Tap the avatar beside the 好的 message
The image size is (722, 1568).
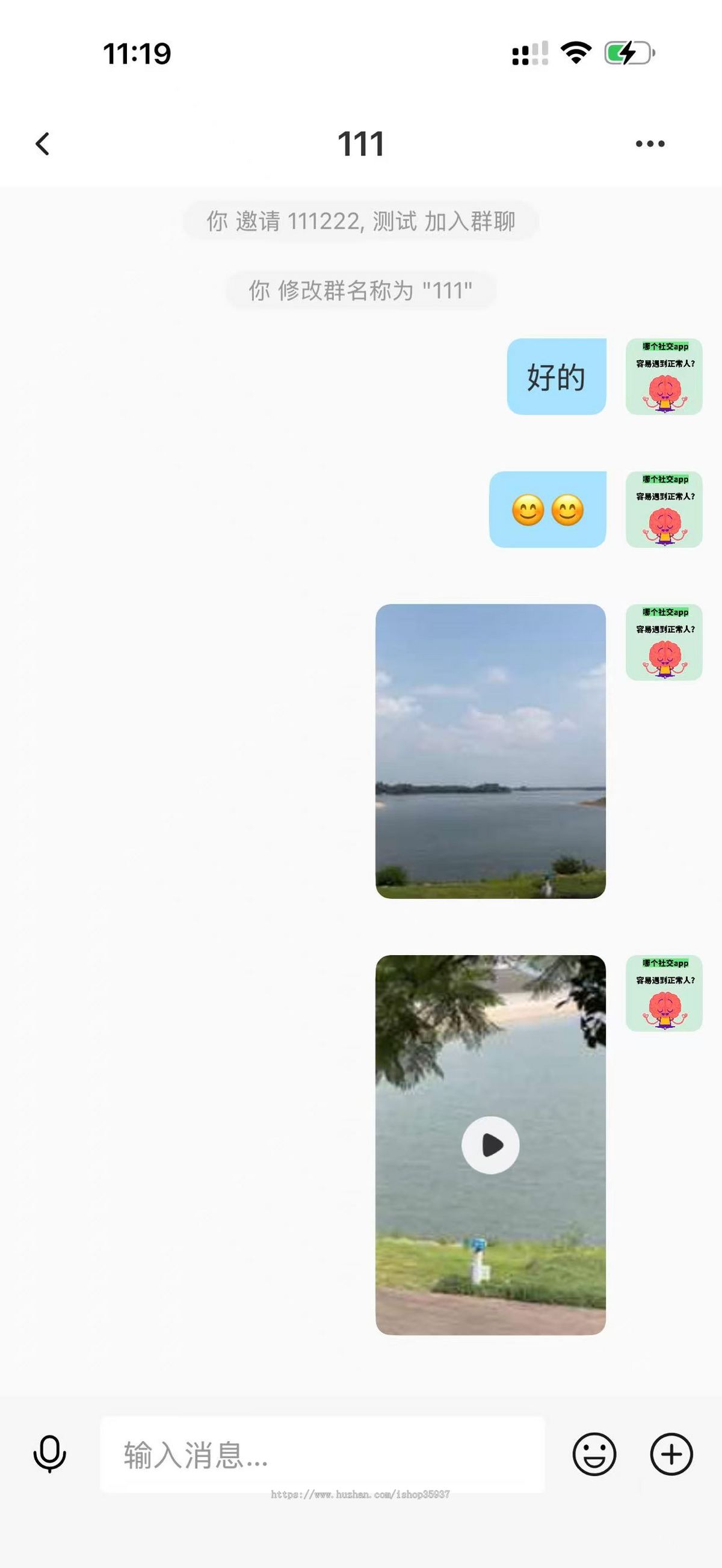click(664, 377)
